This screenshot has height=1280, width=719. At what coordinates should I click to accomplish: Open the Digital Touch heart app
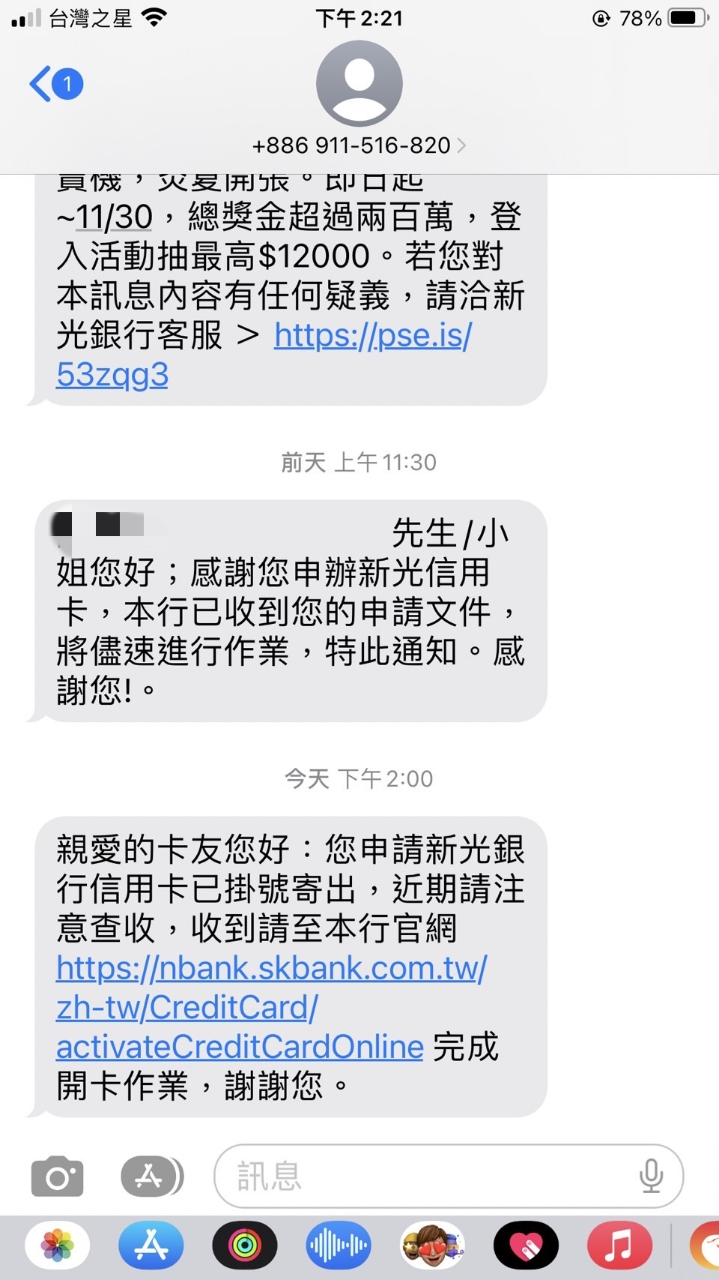526,1246
